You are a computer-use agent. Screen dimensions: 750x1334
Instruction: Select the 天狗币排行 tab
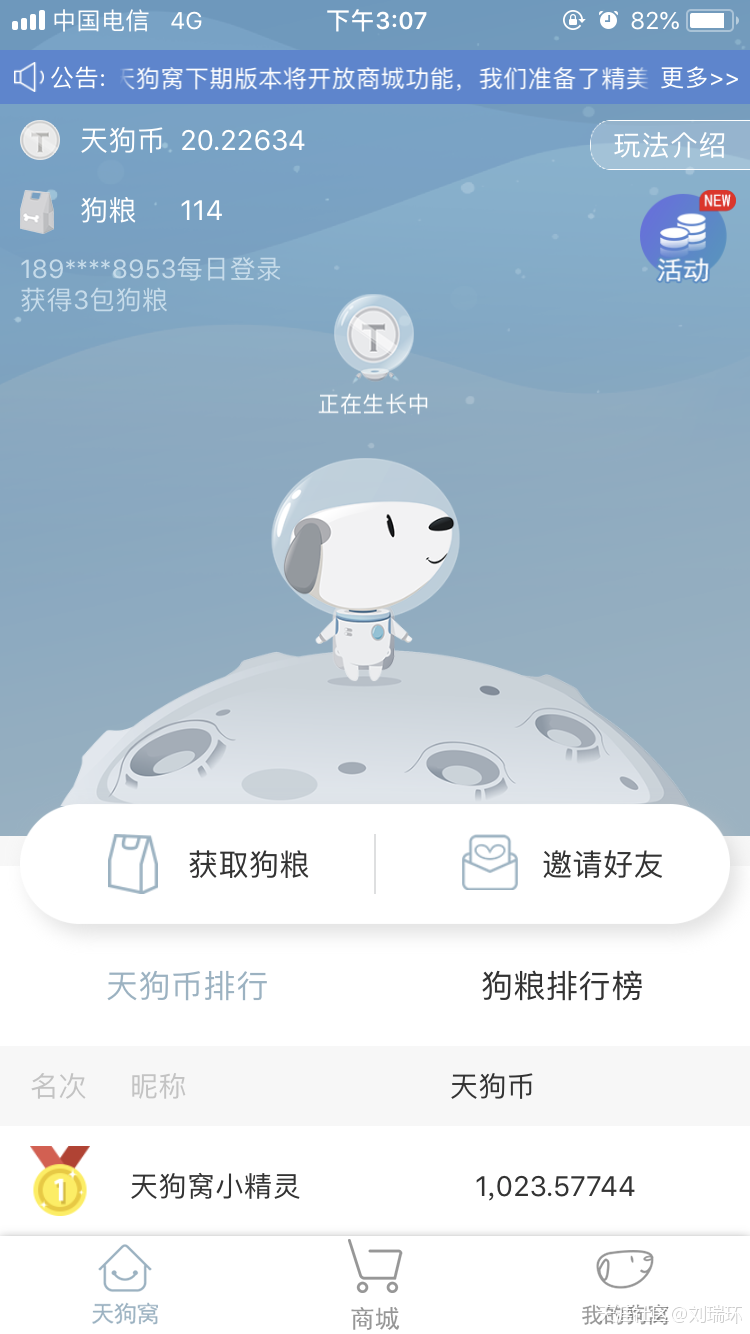pos(186,987)
